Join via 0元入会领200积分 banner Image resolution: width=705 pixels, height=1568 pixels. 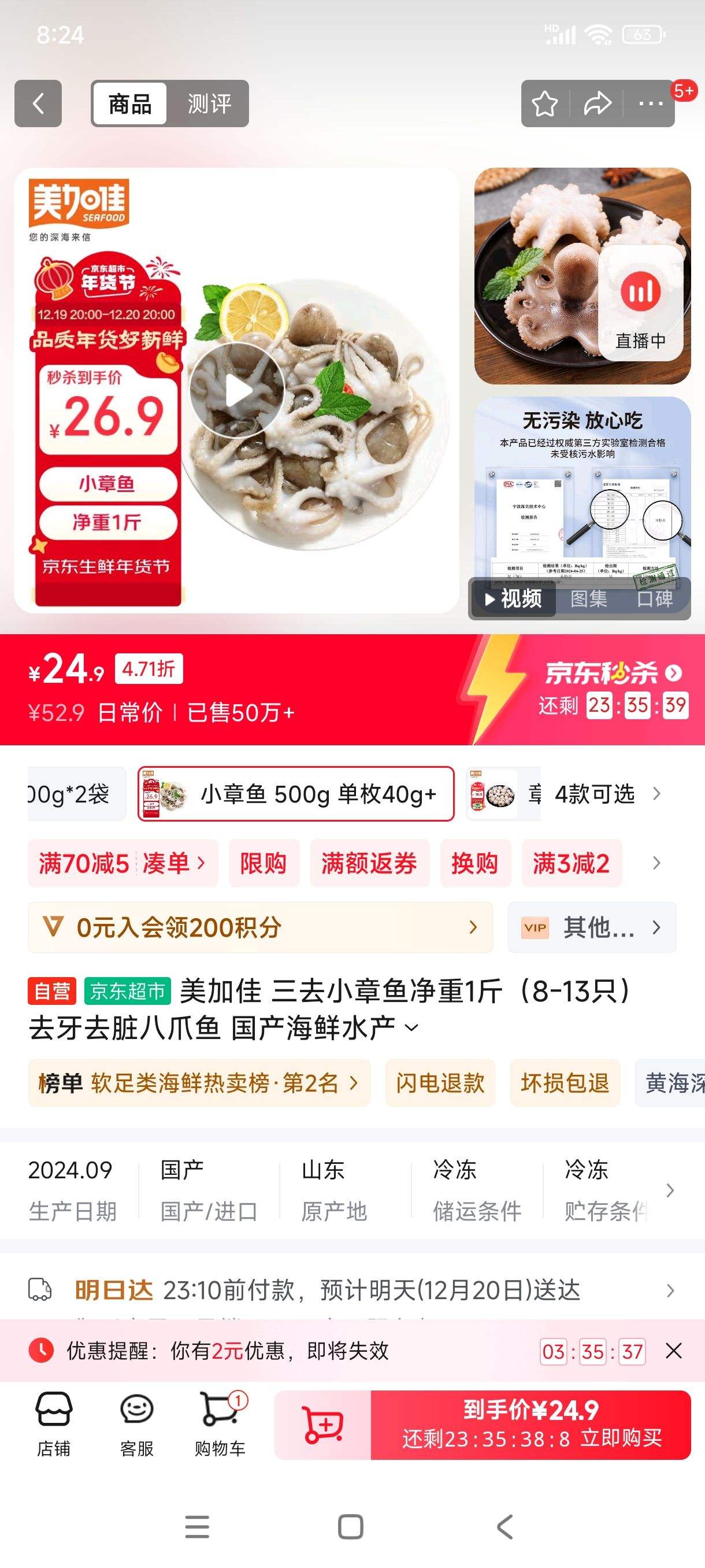point(255,927)
